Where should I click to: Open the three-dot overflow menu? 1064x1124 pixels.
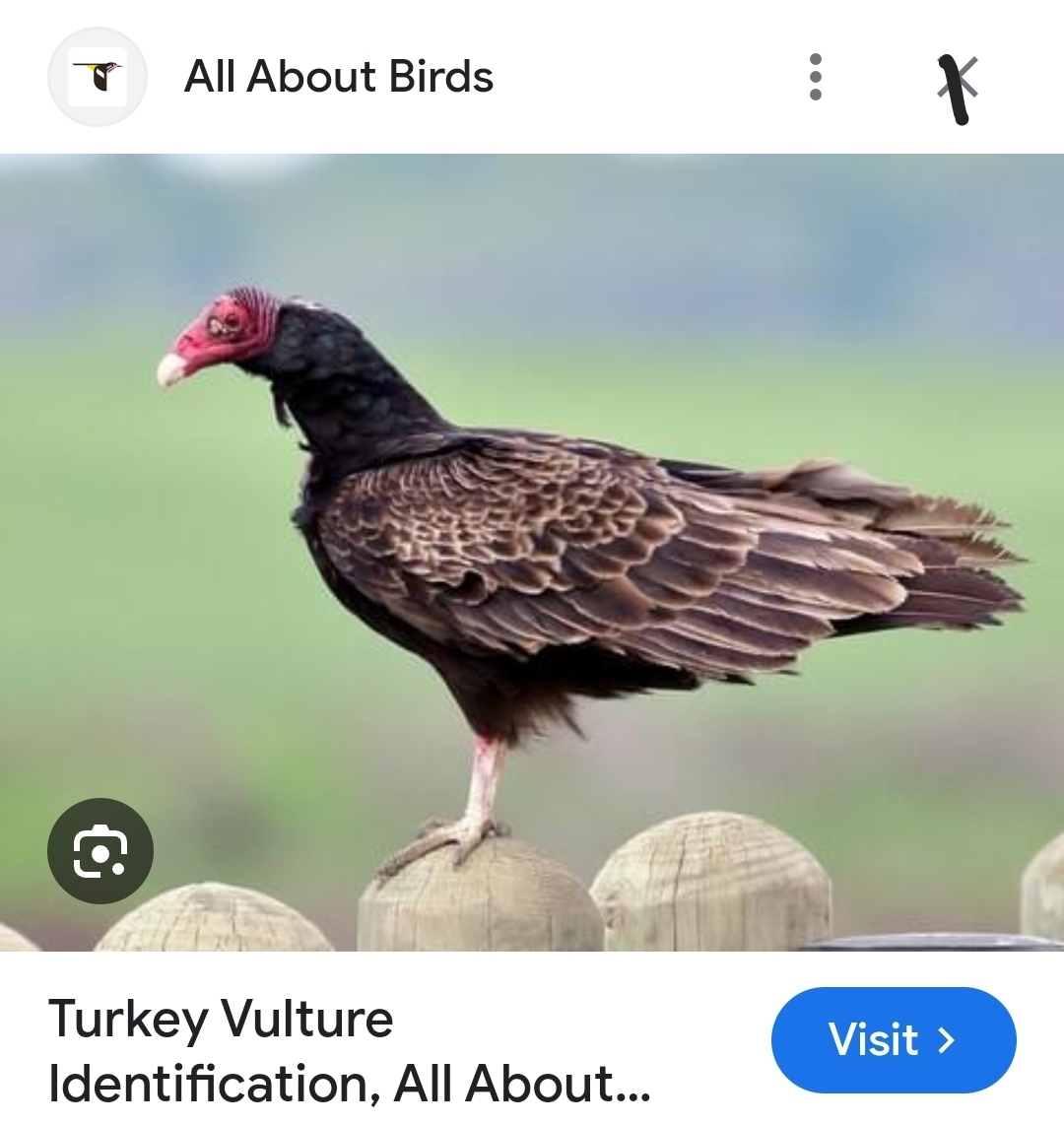(815, 77)
